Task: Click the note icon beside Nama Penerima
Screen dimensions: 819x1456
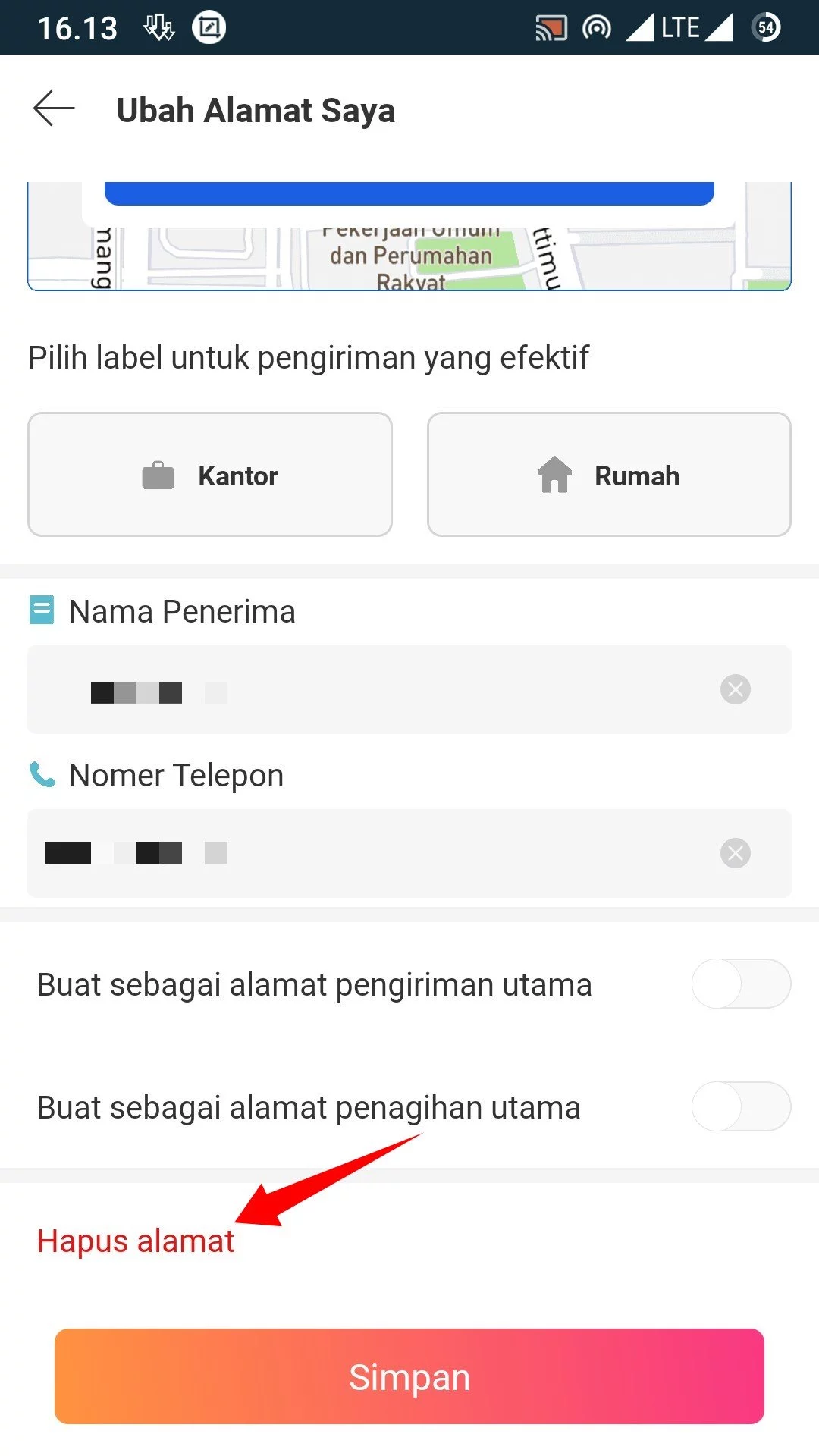Action: [42, 610]
